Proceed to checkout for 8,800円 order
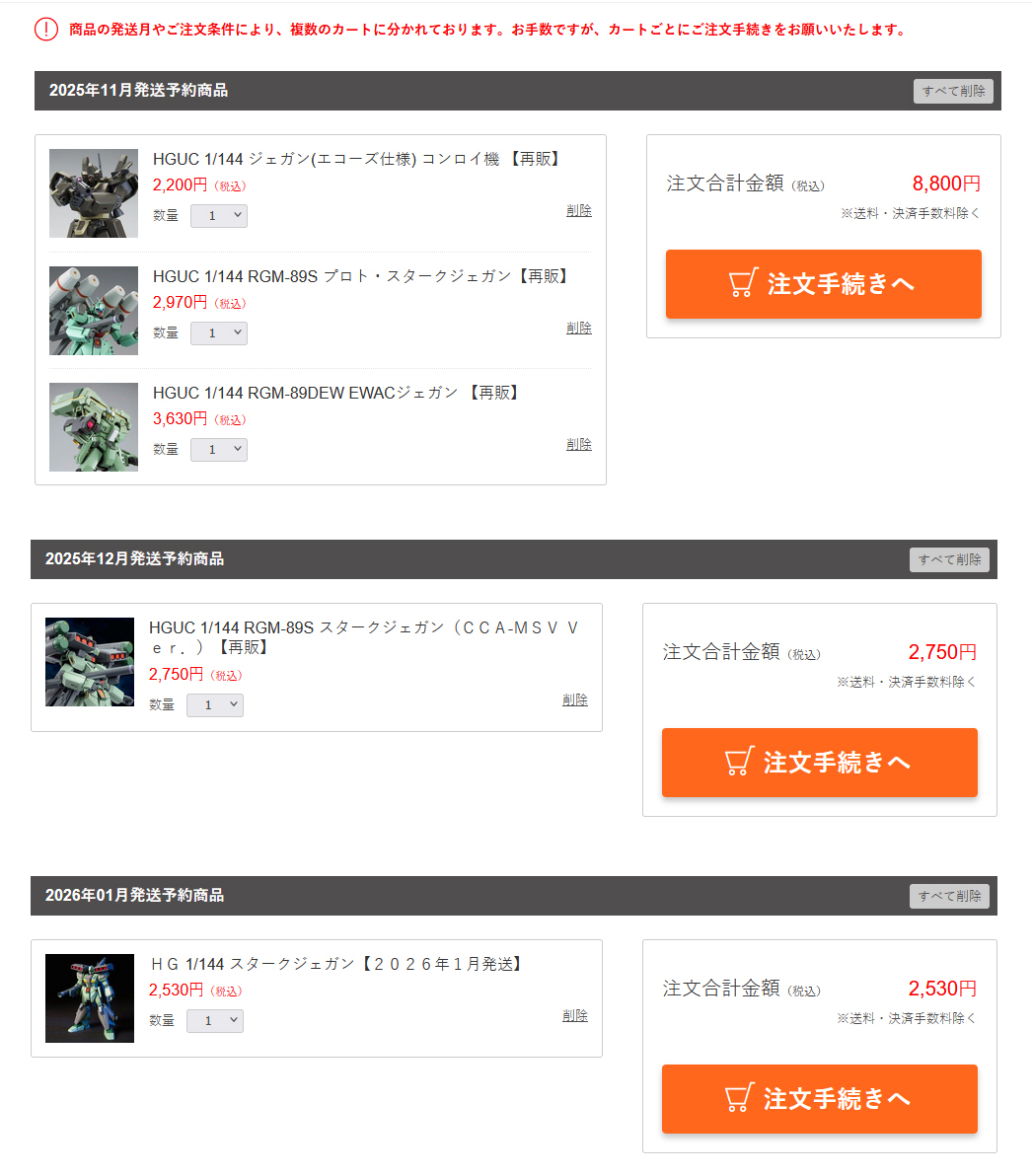 tap(823, 284)
